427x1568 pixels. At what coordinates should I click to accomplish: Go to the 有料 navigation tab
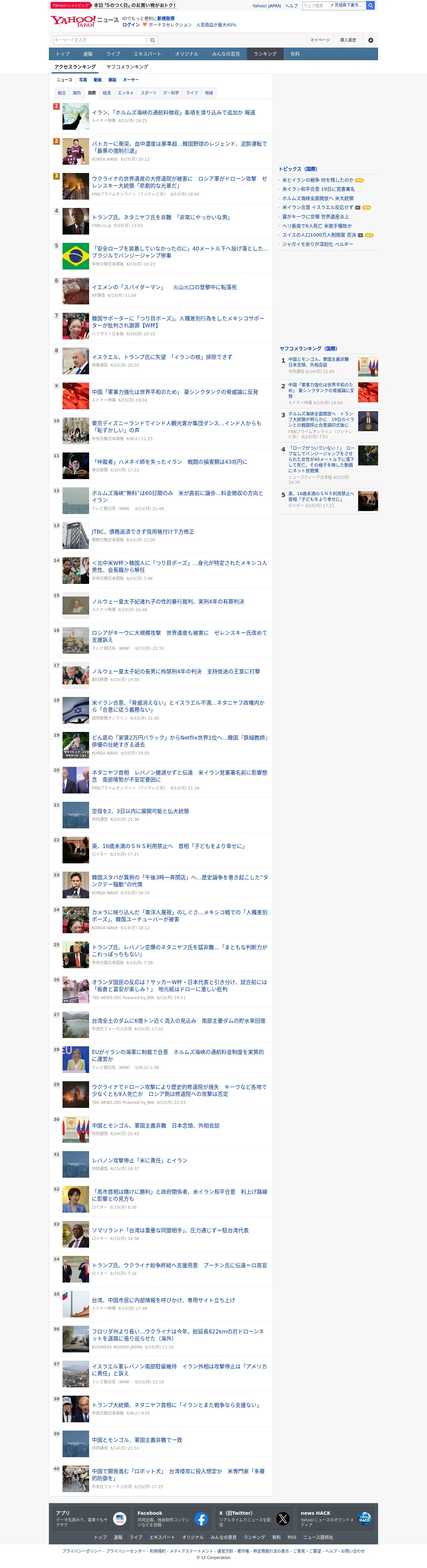[295, 54]
